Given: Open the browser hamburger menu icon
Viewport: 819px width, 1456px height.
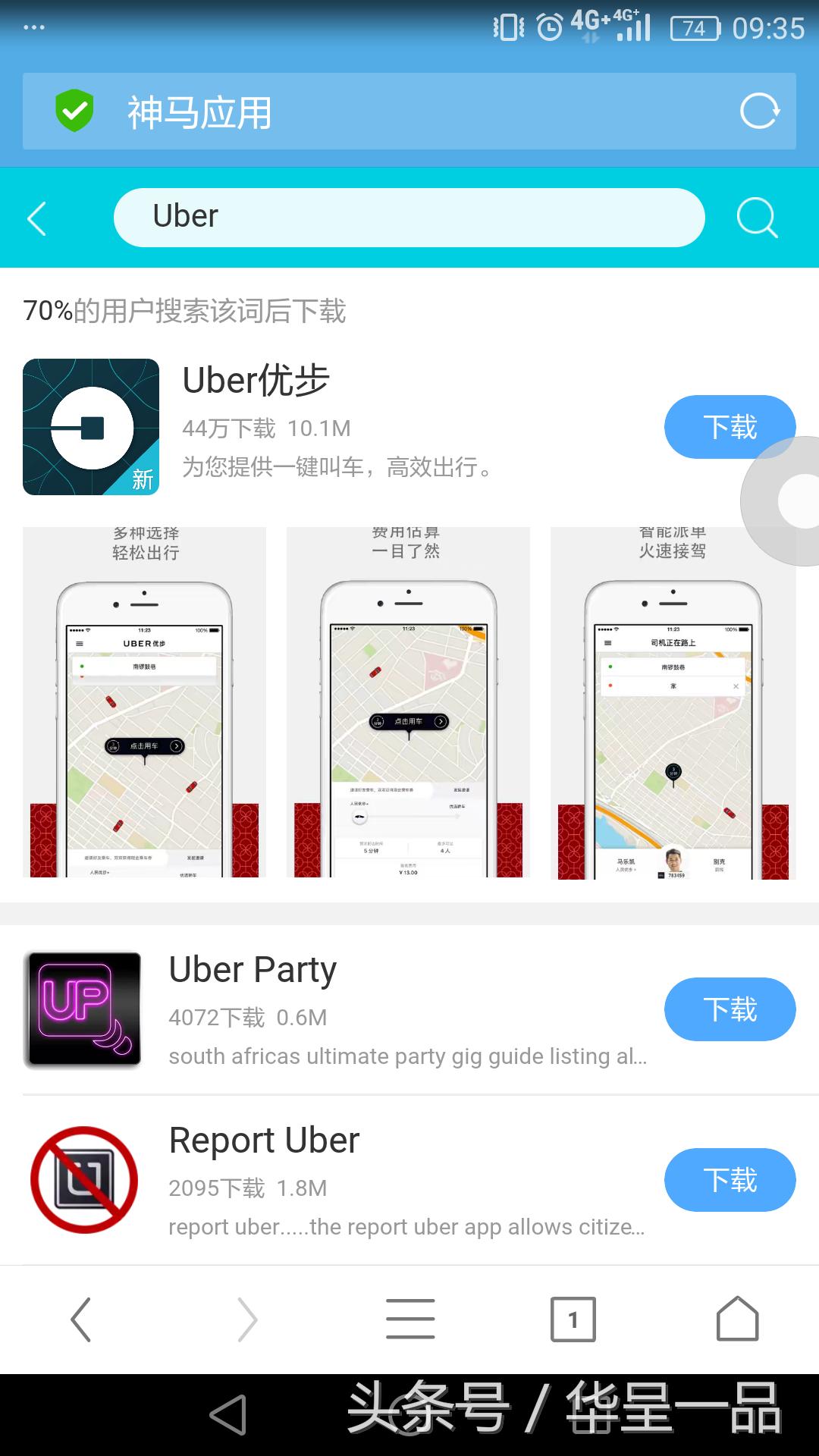Looking at the screenshot, I should click(409, 1317).
